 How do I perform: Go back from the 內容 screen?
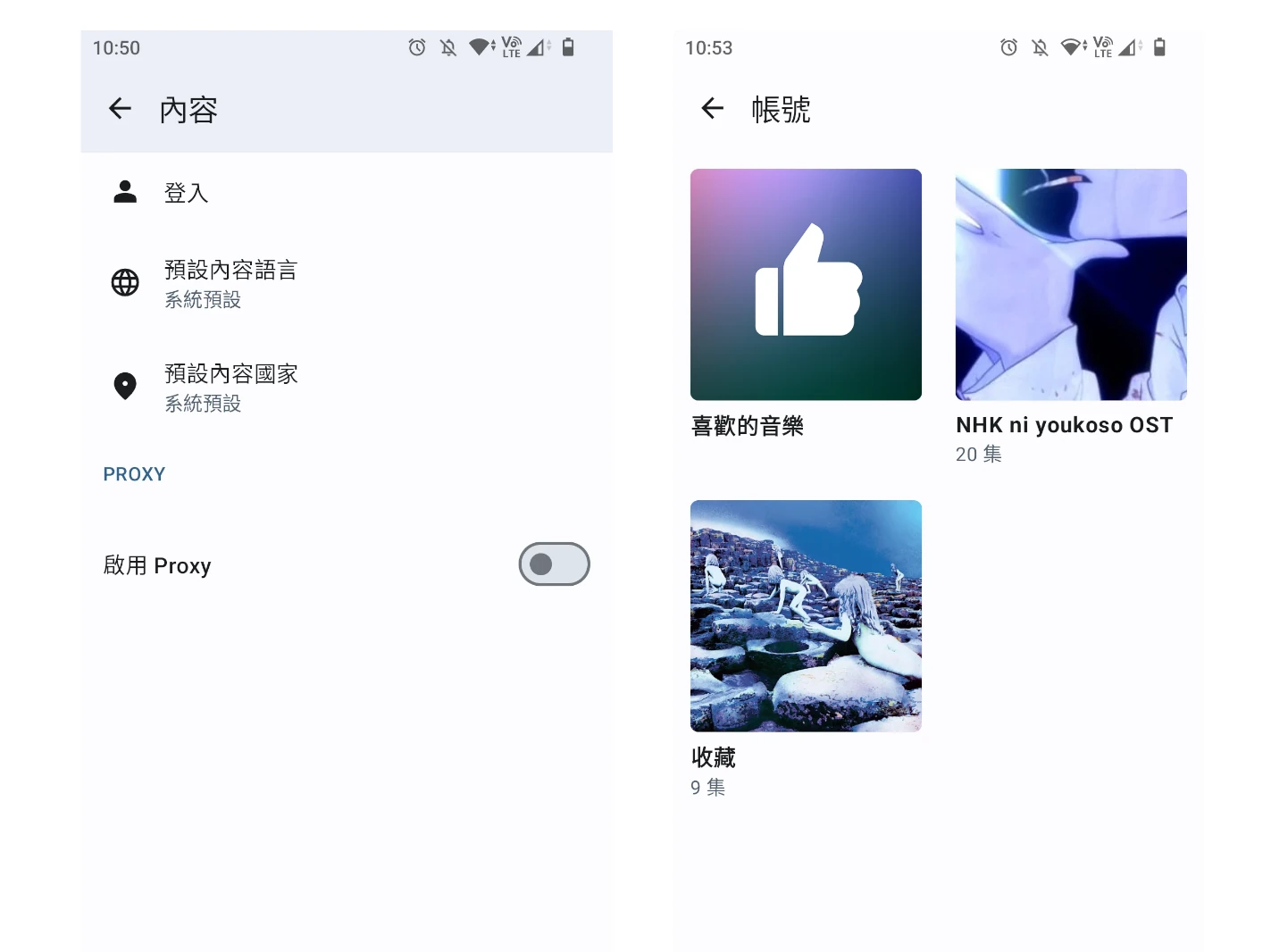click(120, 109)
